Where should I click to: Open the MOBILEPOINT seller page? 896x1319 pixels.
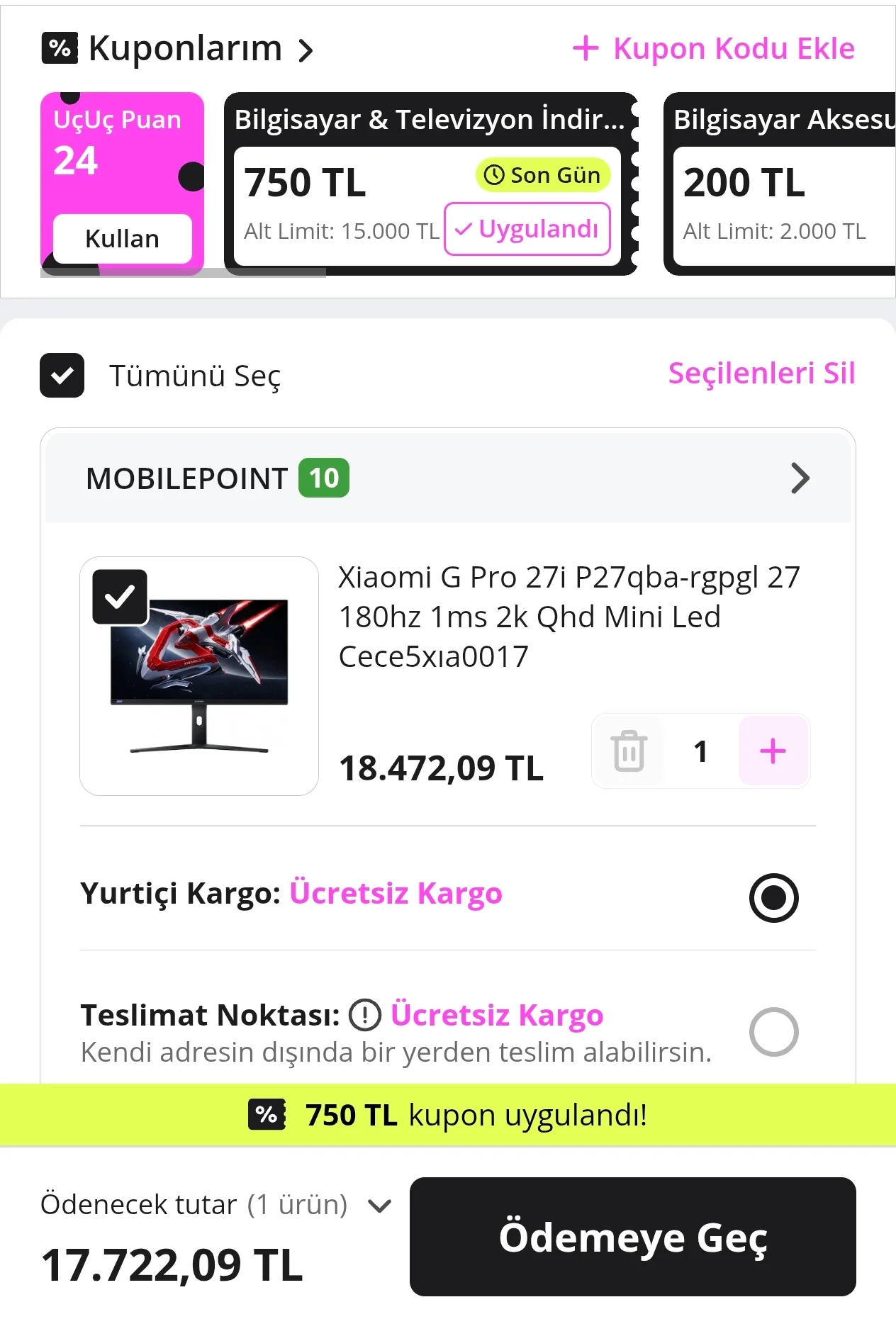click(799, 478)
